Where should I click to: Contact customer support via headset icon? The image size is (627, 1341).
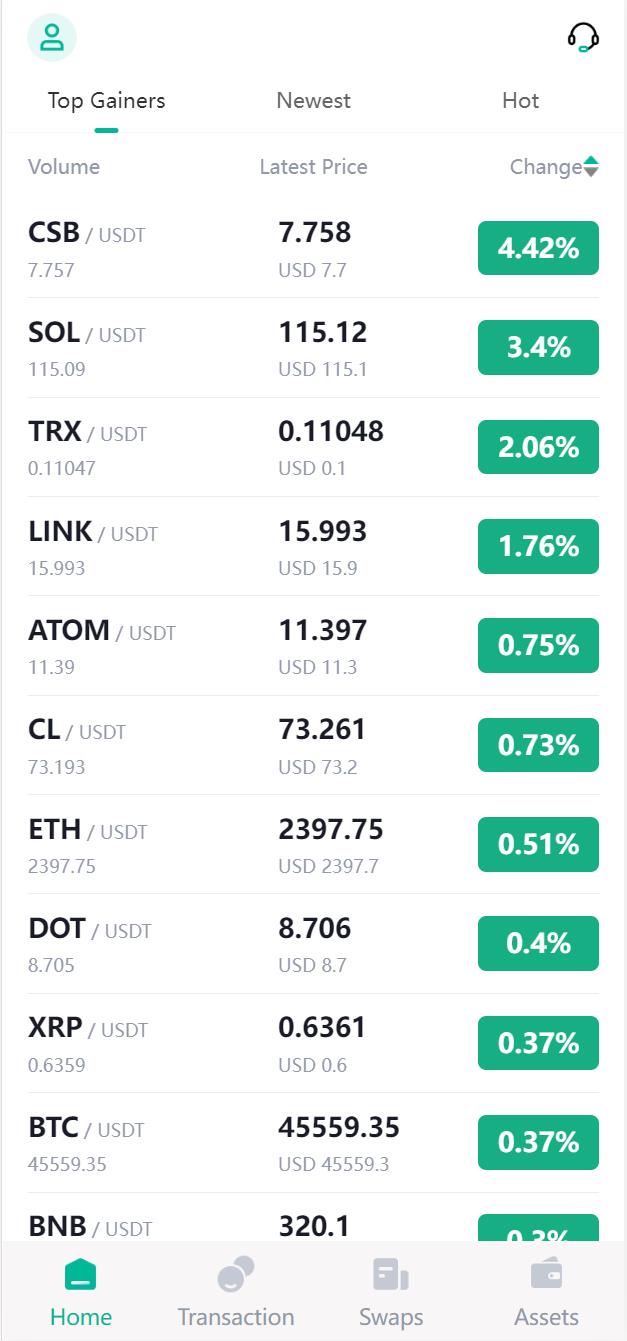(583, 38)
